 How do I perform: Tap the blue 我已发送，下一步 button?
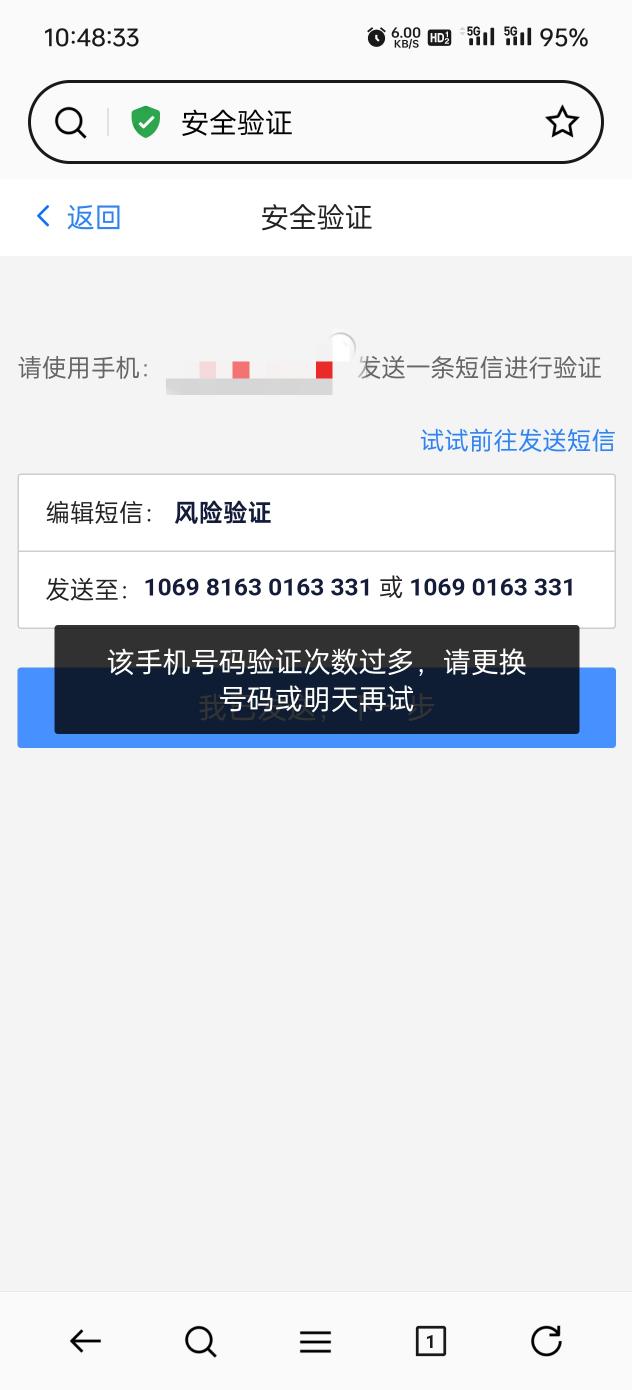pos(316,707)
